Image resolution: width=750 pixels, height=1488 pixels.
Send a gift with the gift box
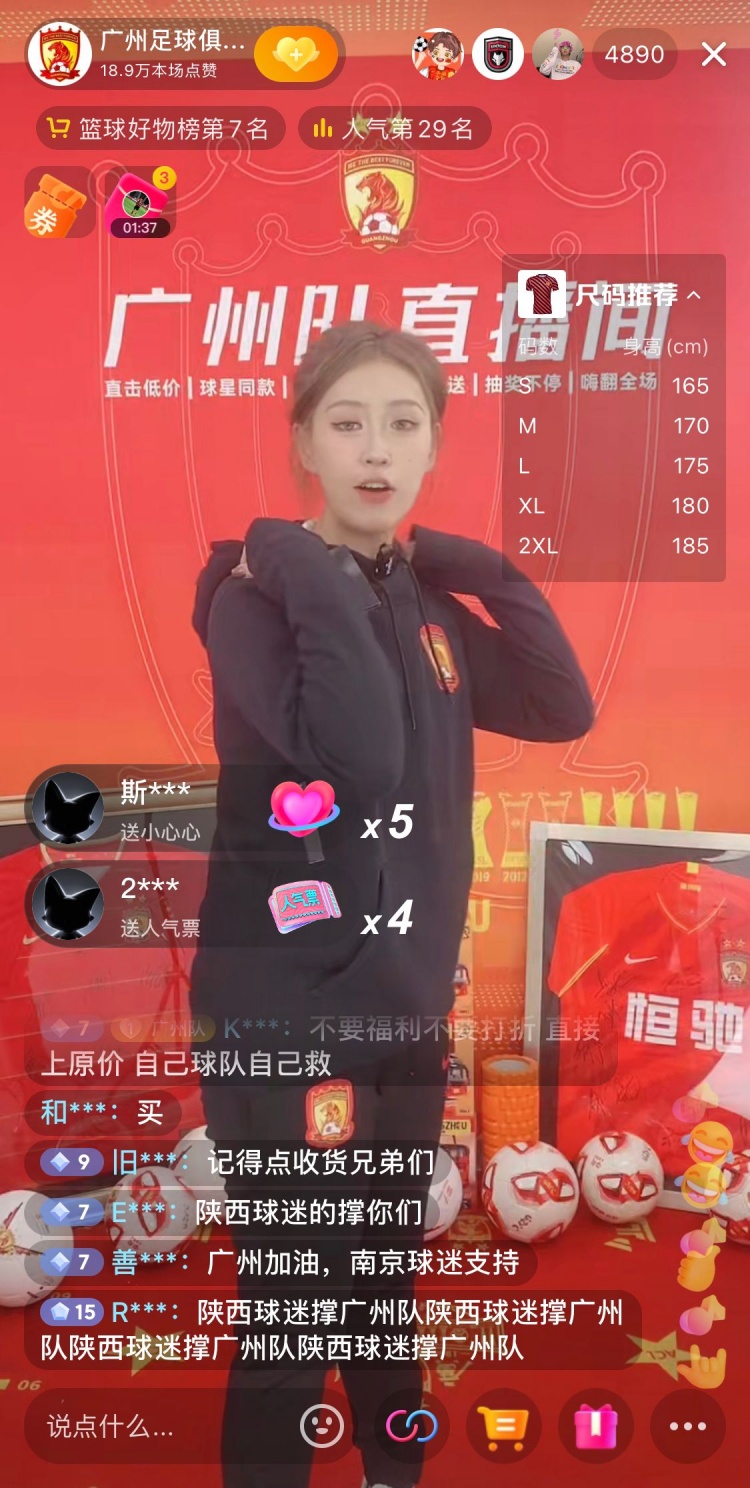(596, 1426)
